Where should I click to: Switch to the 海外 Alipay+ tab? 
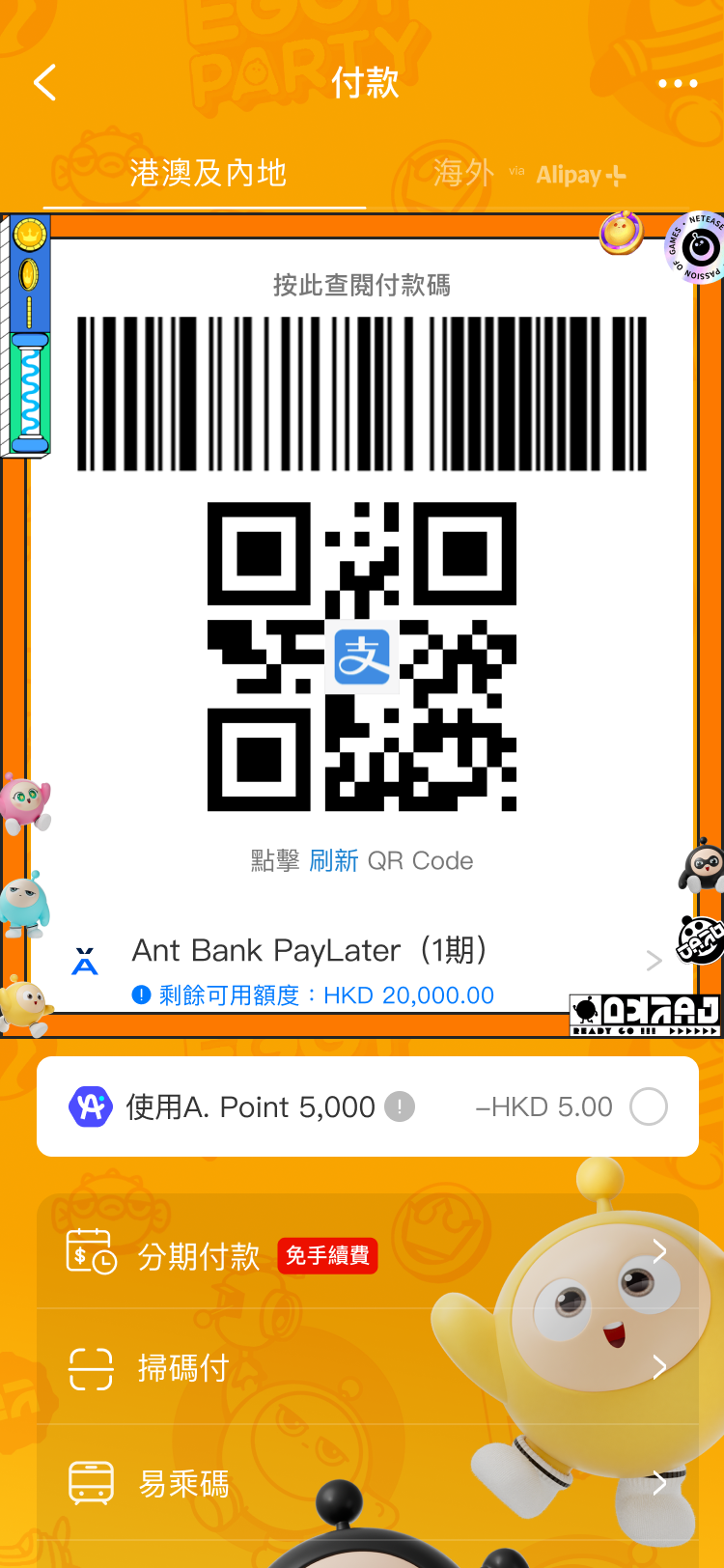529,174
